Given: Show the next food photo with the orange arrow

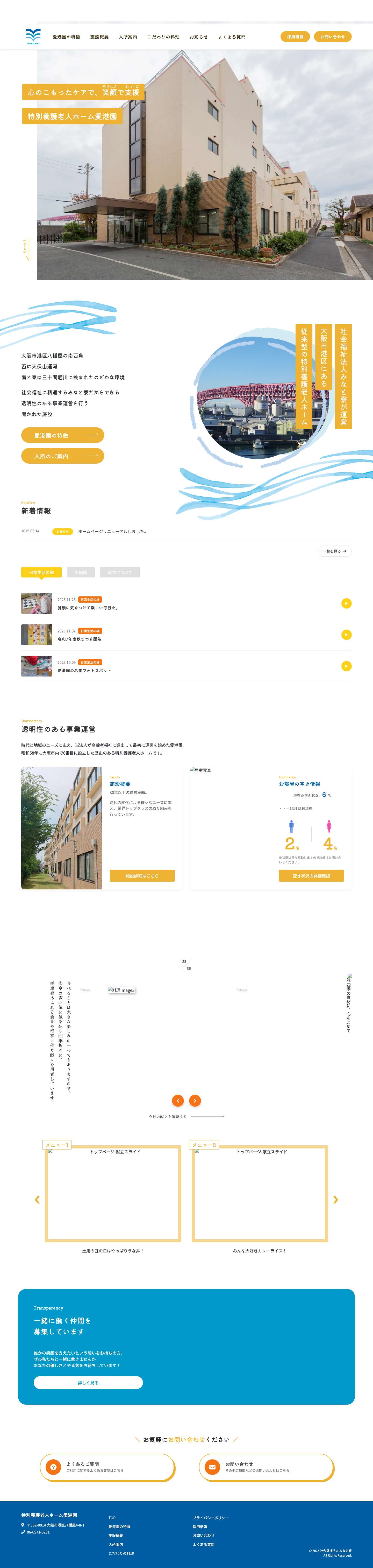Looking at the screenshot, I should tap(195, 1100).
